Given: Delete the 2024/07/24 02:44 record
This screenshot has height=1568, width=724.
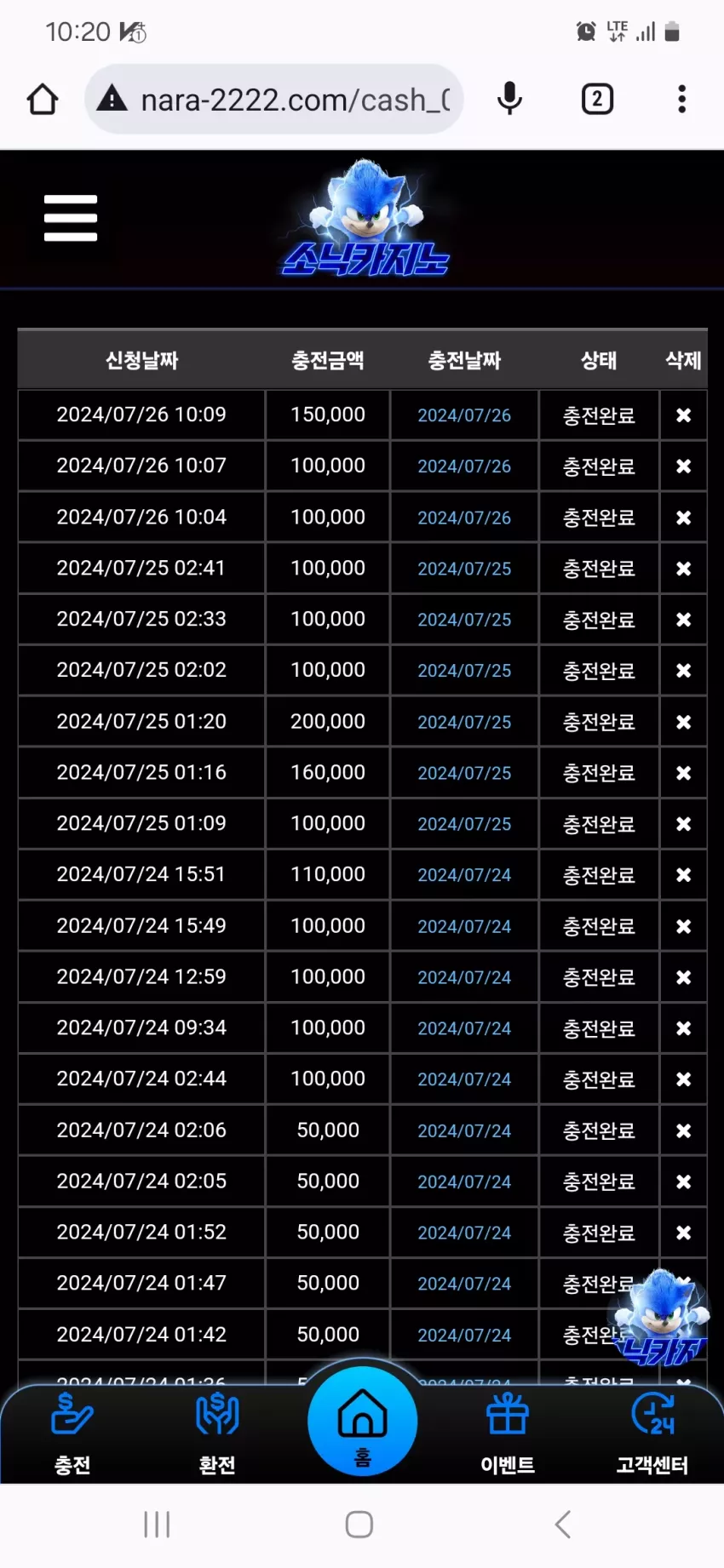Looking at the screenshot, I should click(x=683, y=1079).
